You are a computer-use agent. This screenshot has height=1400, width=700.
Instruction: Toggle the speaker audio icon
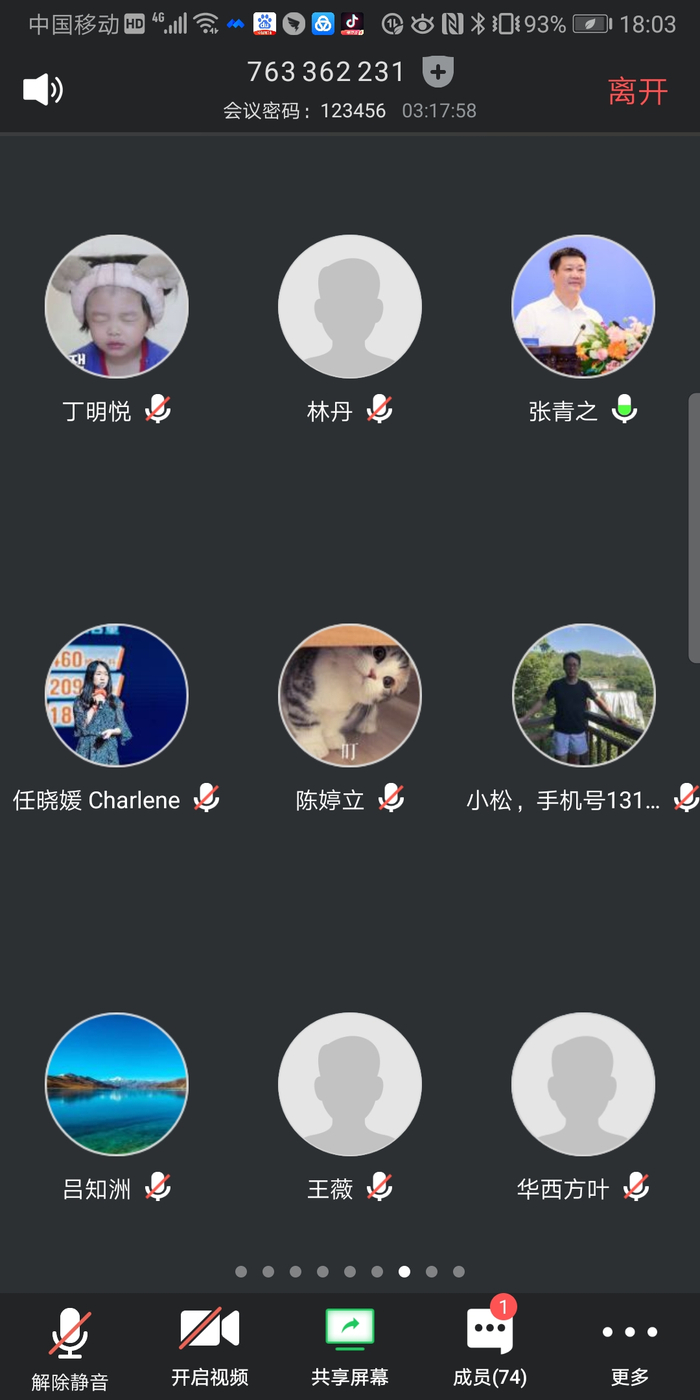tap(43, 90)
